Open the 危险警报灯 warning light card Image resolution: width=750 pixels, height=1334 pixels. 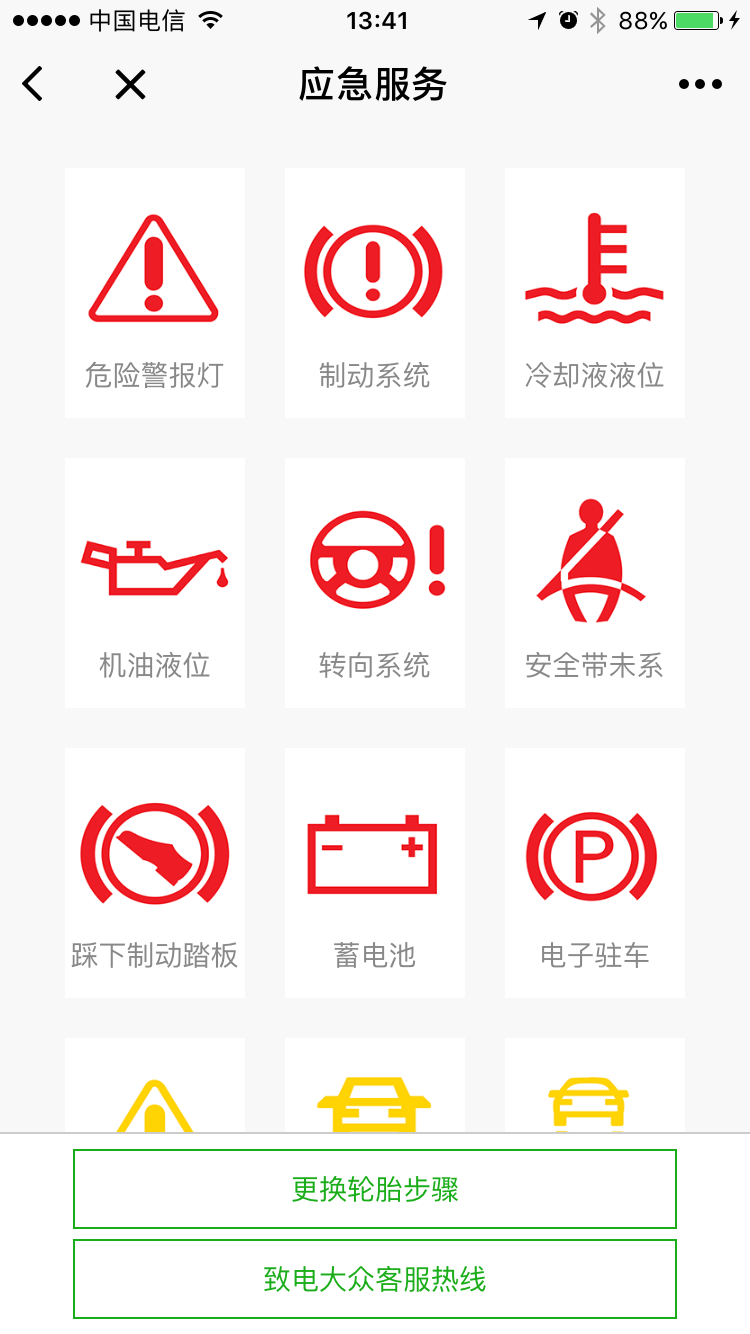click(155, 293)
